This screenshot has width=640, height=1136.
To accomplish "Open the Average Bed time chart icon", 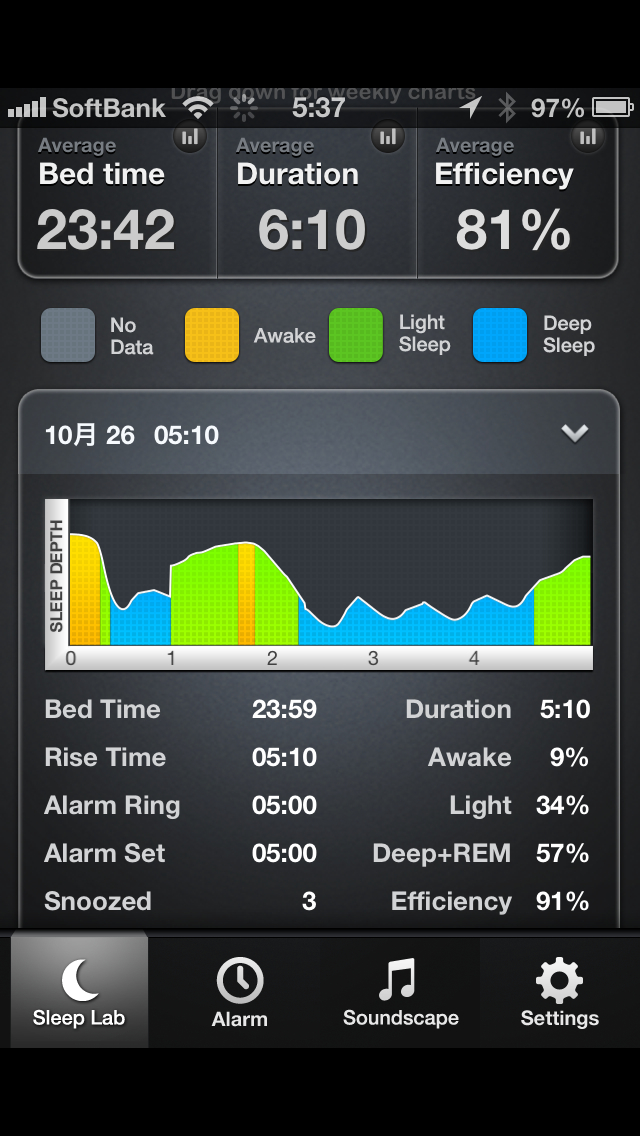I will [190, 138].
